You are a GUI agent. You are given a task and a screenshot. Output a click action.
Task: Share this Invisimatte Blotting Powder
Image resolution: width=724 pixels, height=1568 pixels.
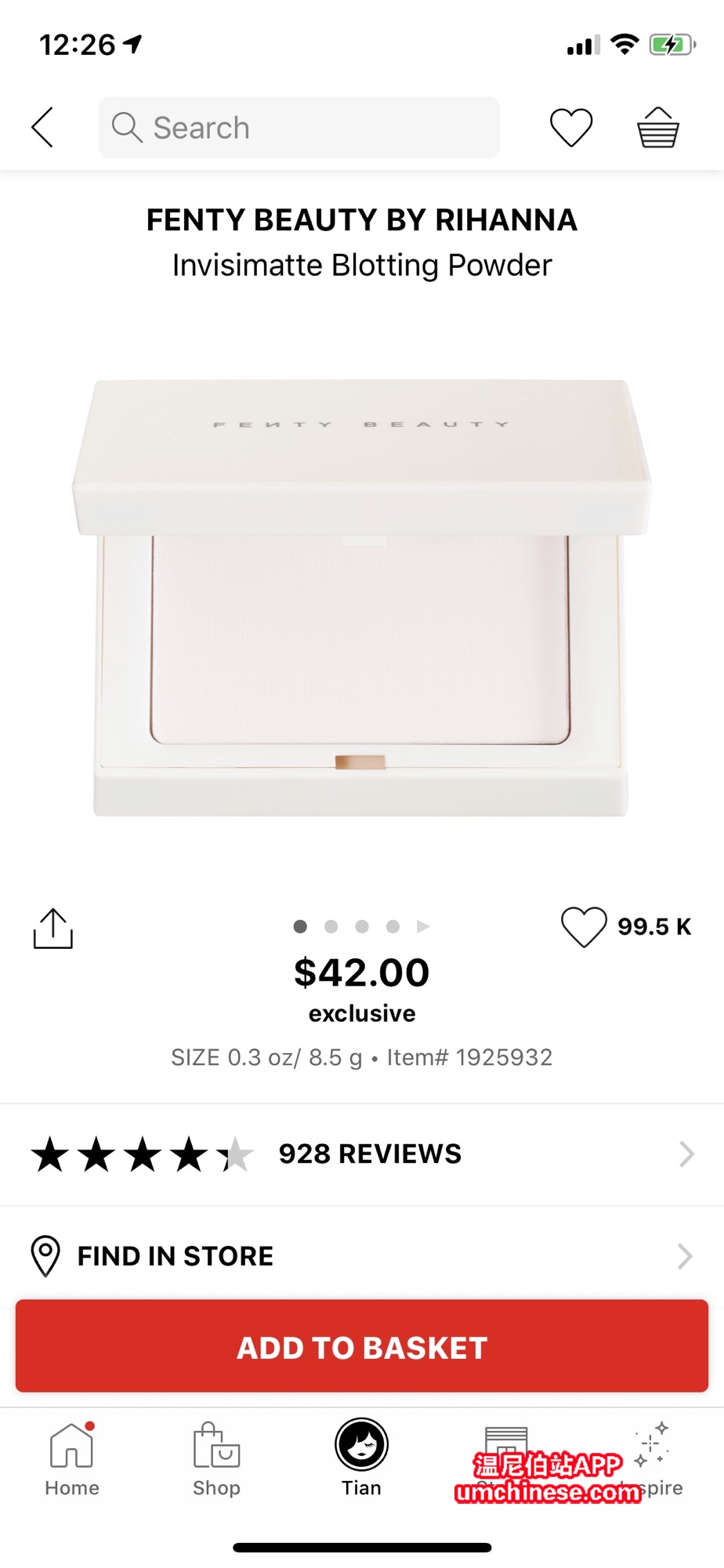pos(53,929)
